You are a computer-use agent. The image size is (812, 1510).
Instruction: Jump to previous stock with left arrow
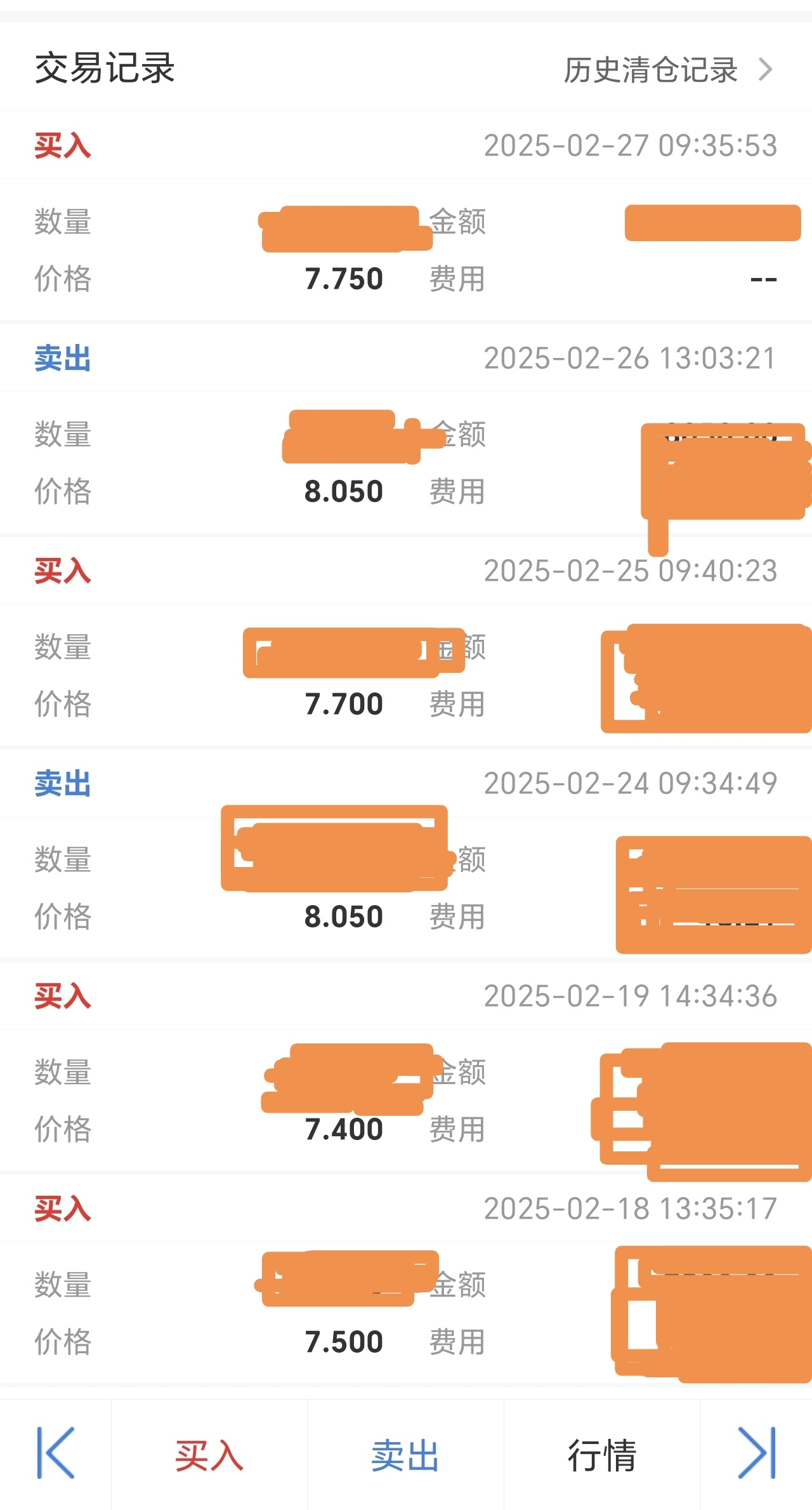(56, 1453)
